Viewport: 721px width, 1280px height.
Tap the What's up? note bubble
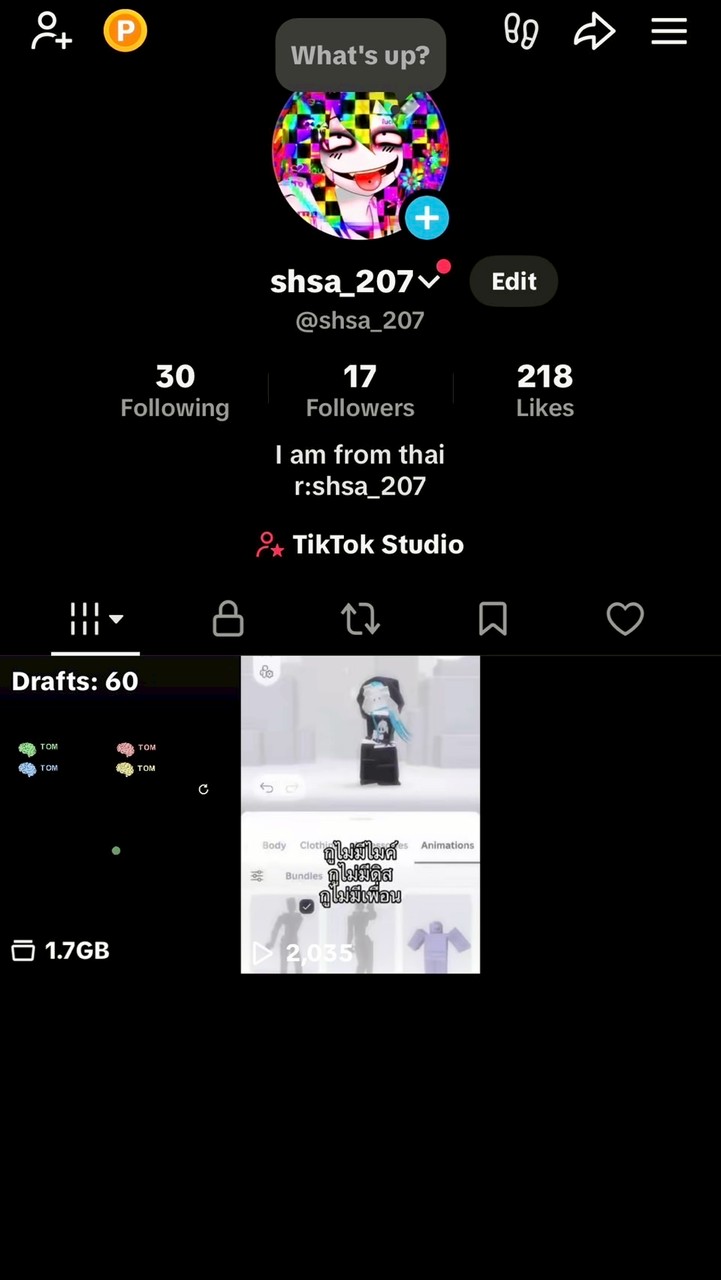click(360, 54)
